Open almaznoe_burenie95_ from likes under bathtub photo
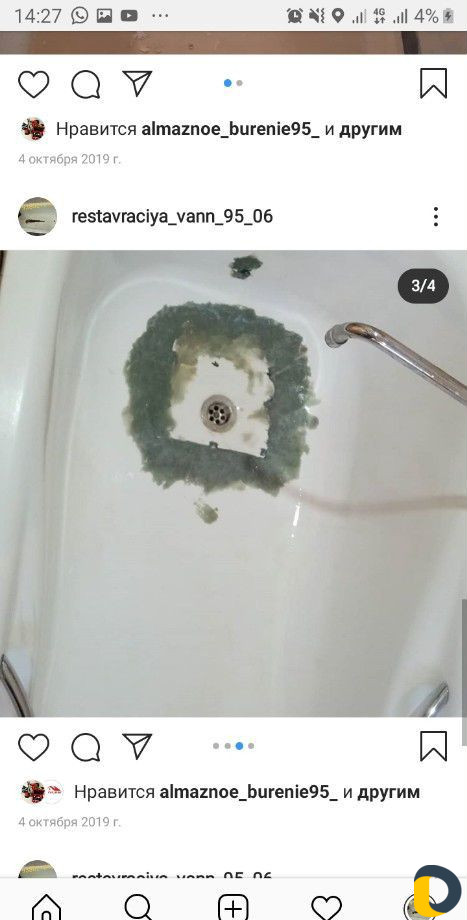The width and height of the screenshot is (467, 920). point(248,792)
